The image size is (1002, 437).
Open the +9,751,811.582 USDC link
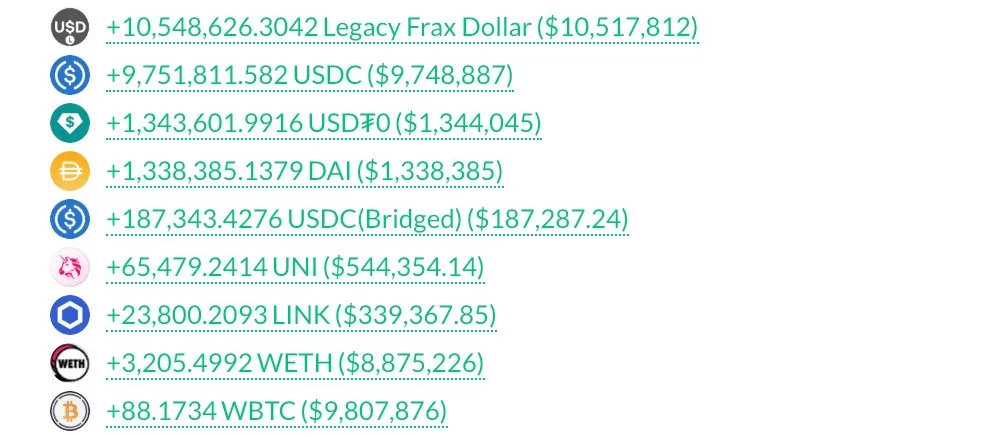pyautogui.click(x=310, y=75)
